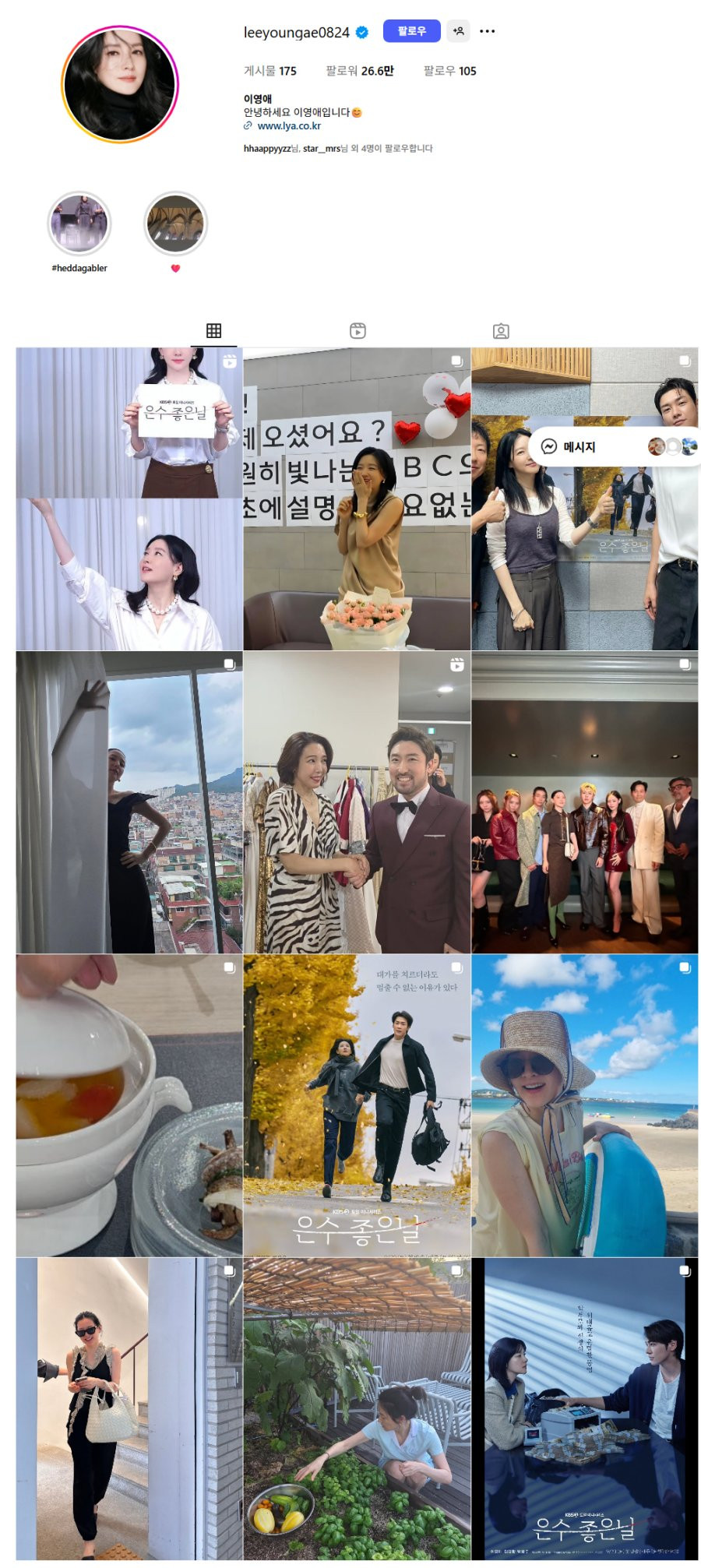Image resolution: width=701 pixels, height=1568 pixels.
Task: Open the post of woman by city window
Action: 129,802
